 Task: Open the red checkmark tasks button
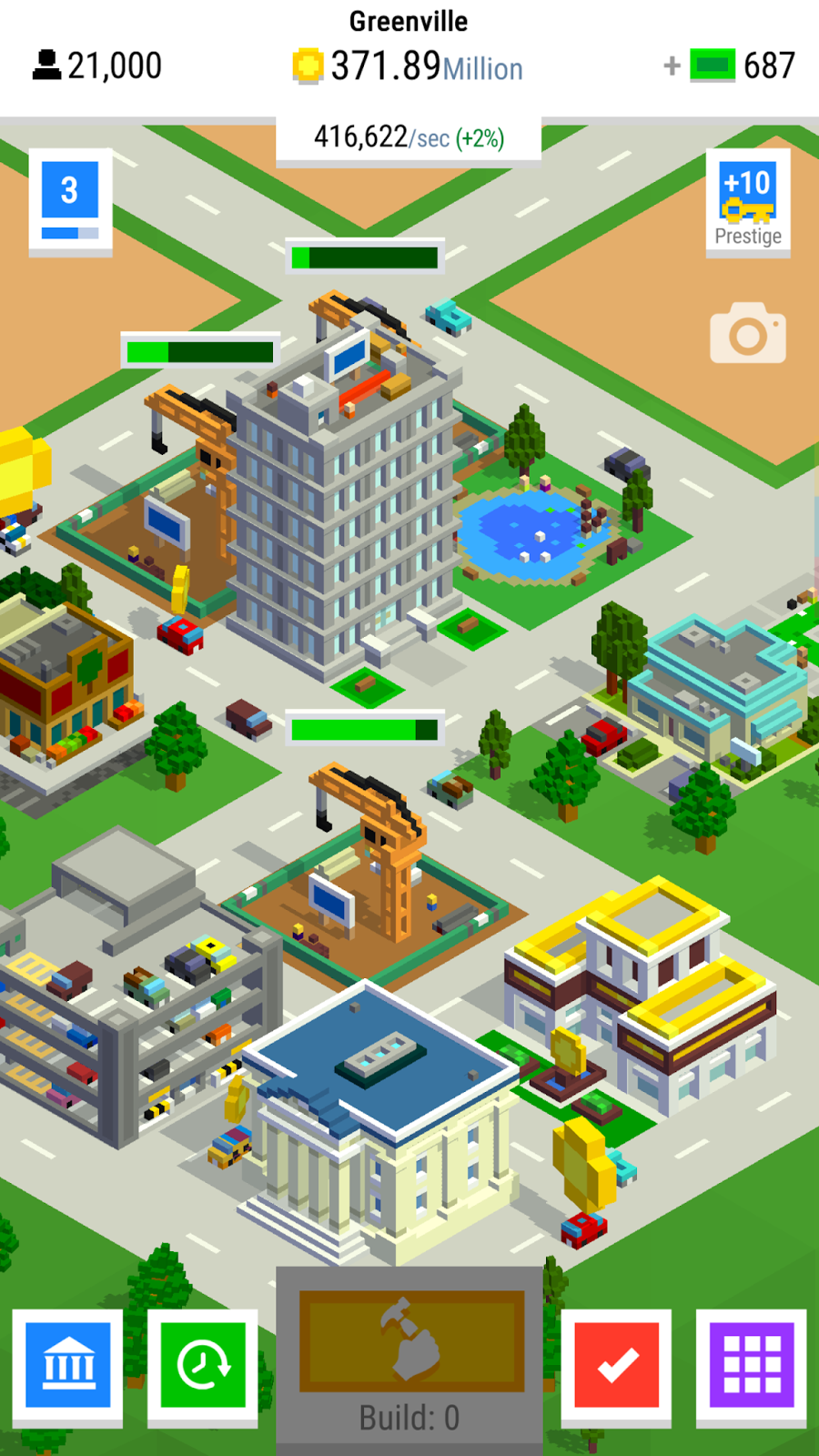(616, 1366)
